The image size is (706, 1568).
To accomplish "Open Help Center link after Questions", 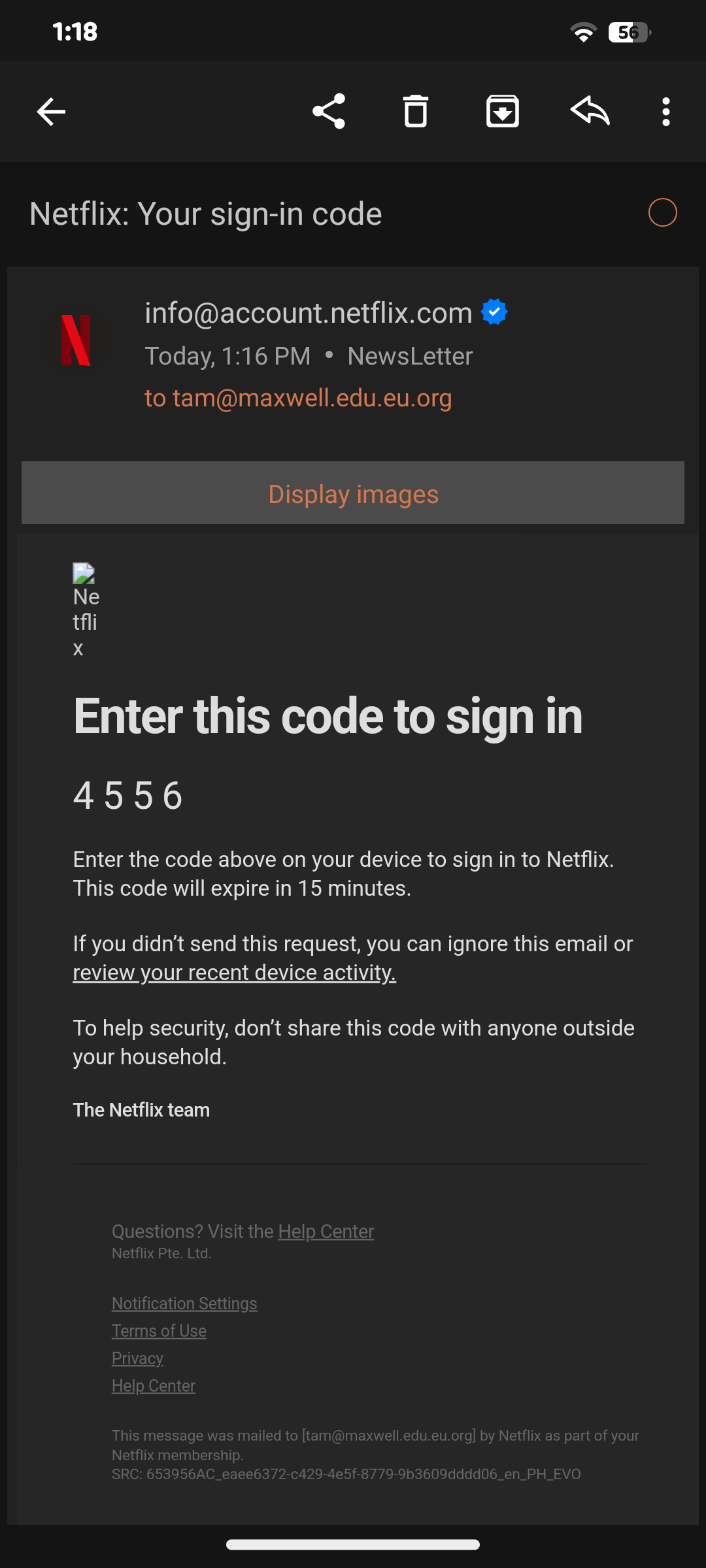I will click(x=326, y=1232).
